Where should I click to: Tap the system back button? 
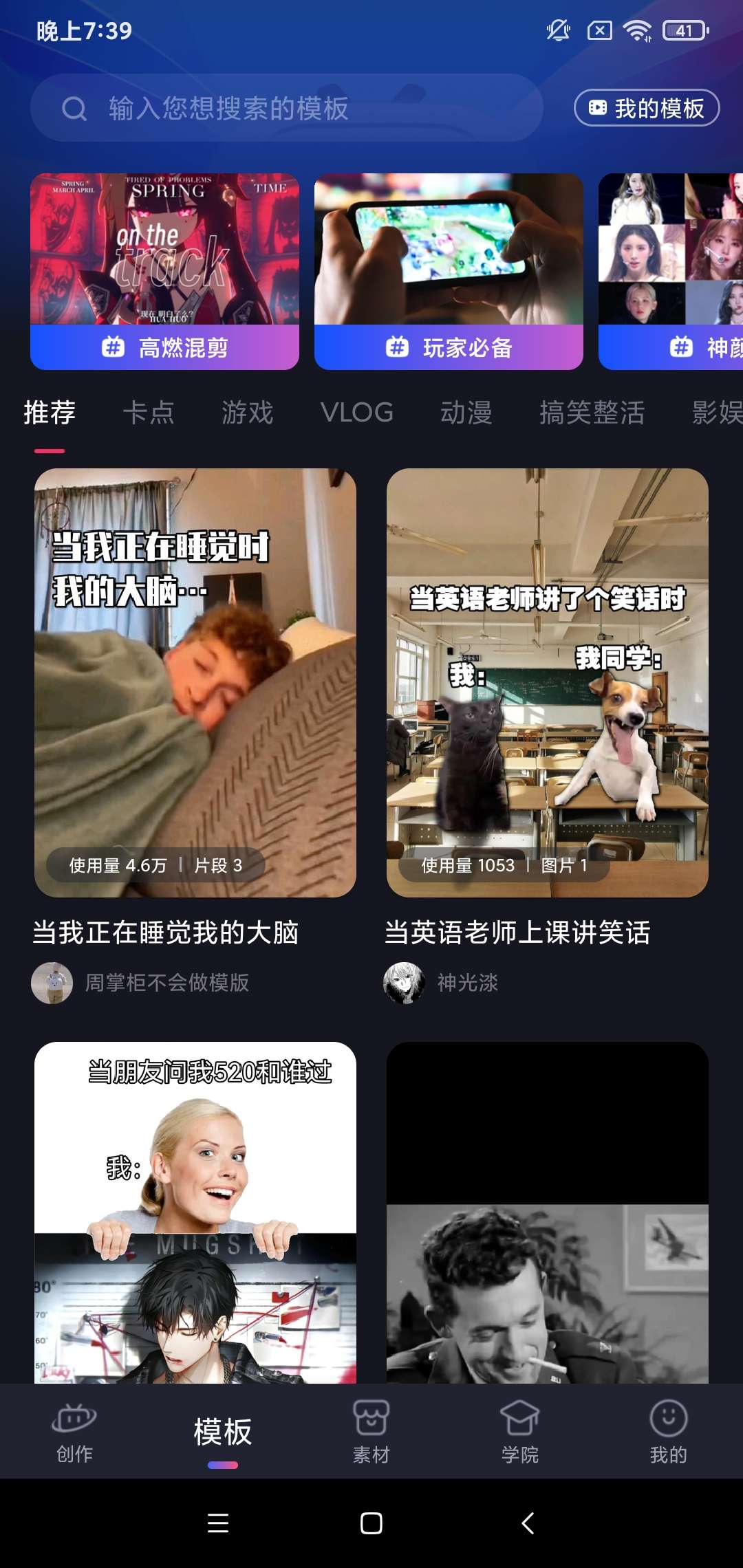[x=528, y=1523]
